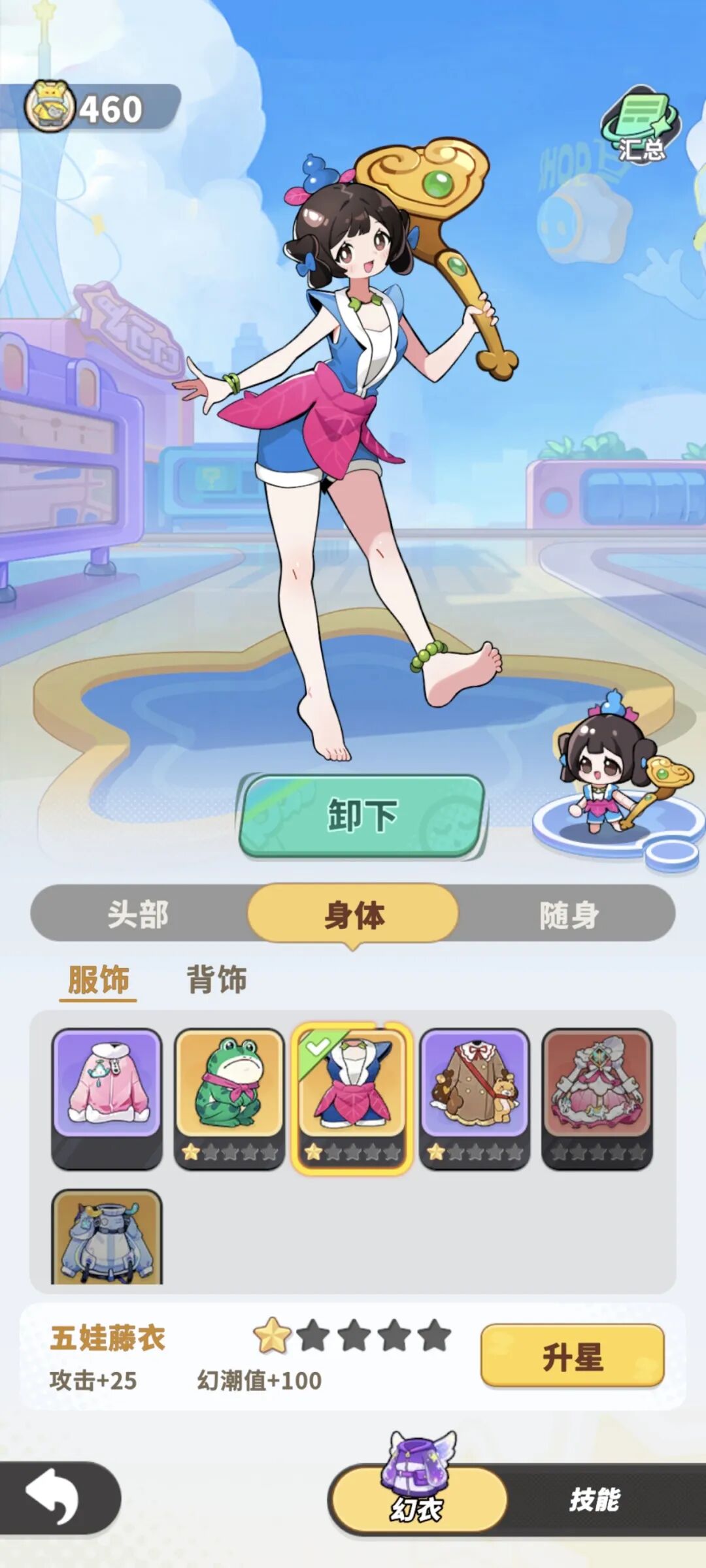Switch to the 背饰 sub-tab

tap(216, 980)
